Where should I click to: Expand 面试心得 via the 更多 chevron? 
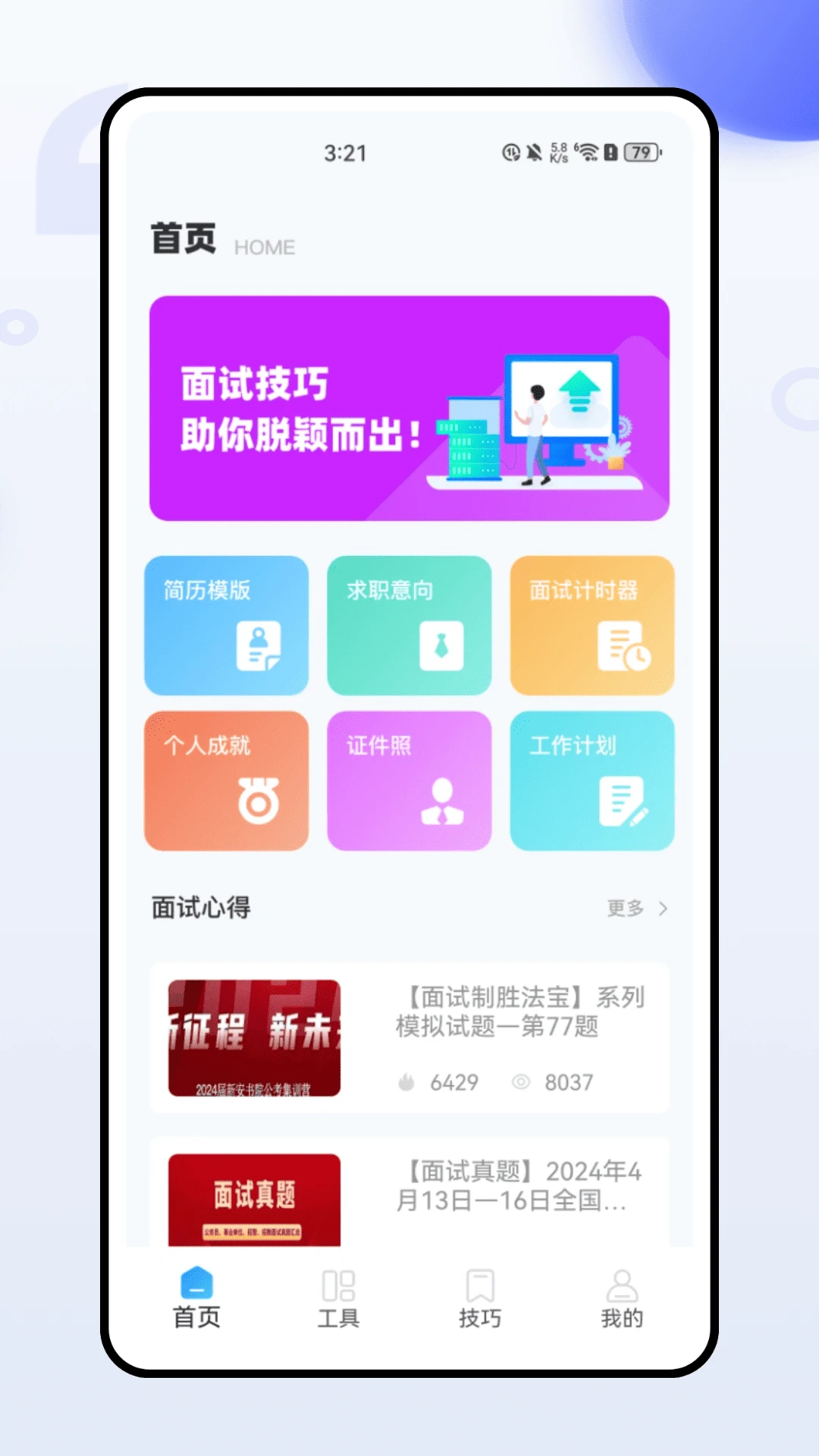pyautogui.click(x=664, y=908)
